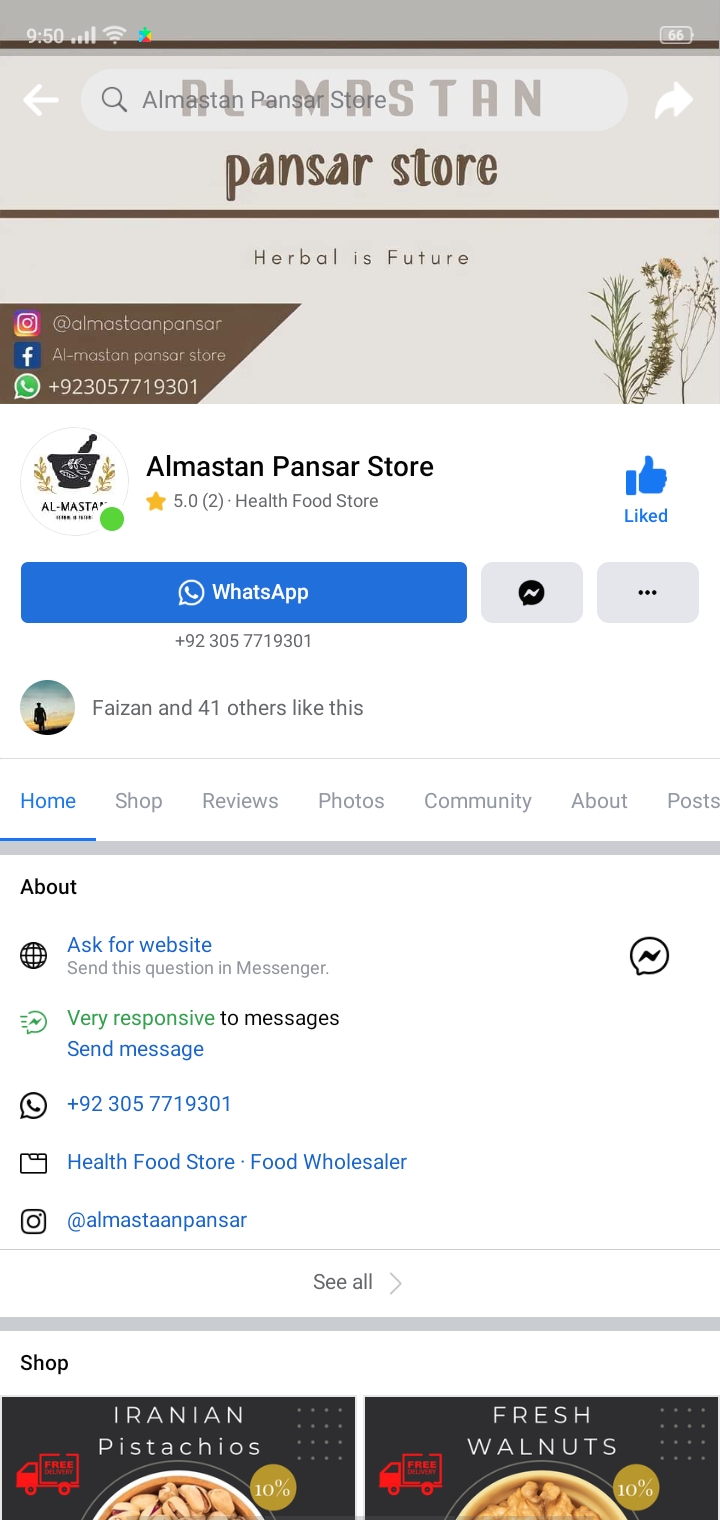The image size is (720, 1520).
Task: Tap the back arrow at top left
Action: coord(40,100)
